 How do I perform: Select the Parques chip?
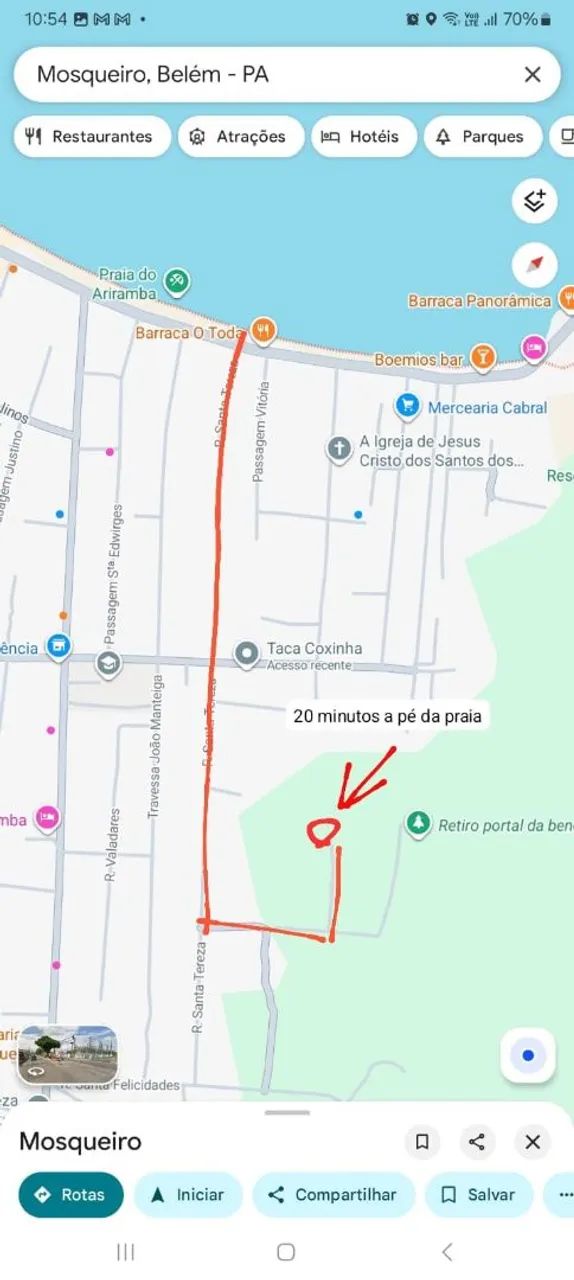481,137
